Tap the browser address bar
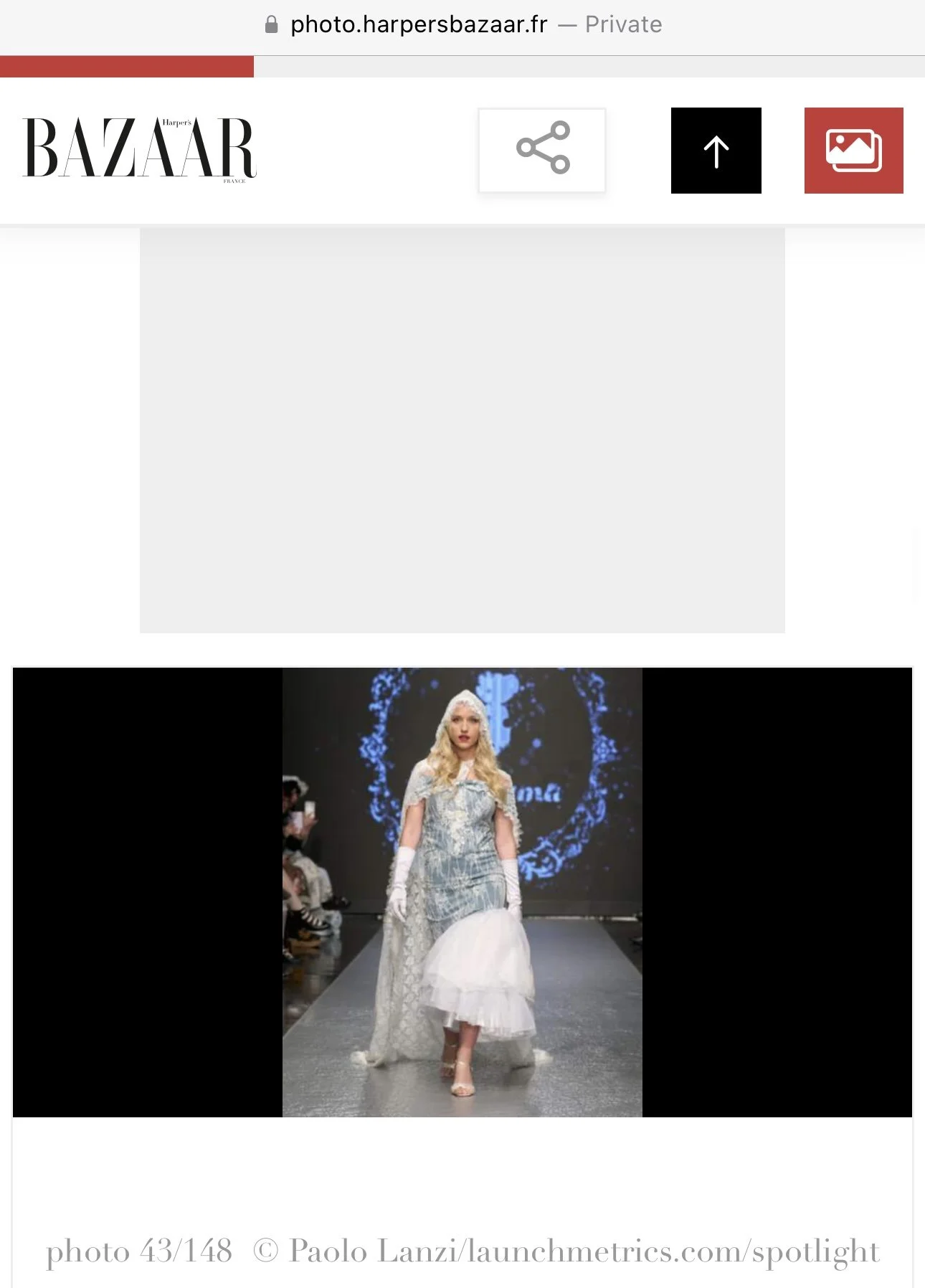925x1288 pixels. coord(463,24)
